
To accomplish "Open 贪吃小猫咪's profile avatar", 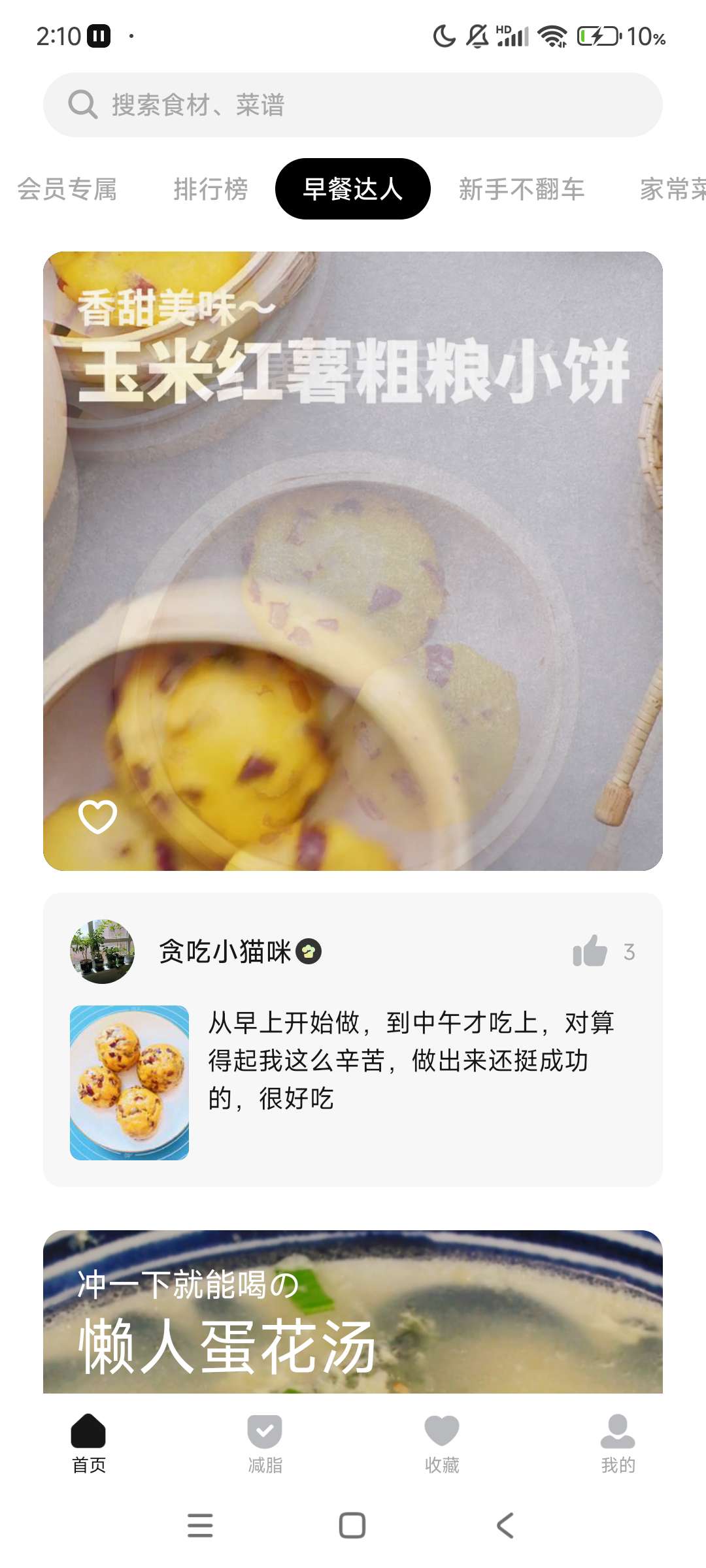I will (102, 951).
